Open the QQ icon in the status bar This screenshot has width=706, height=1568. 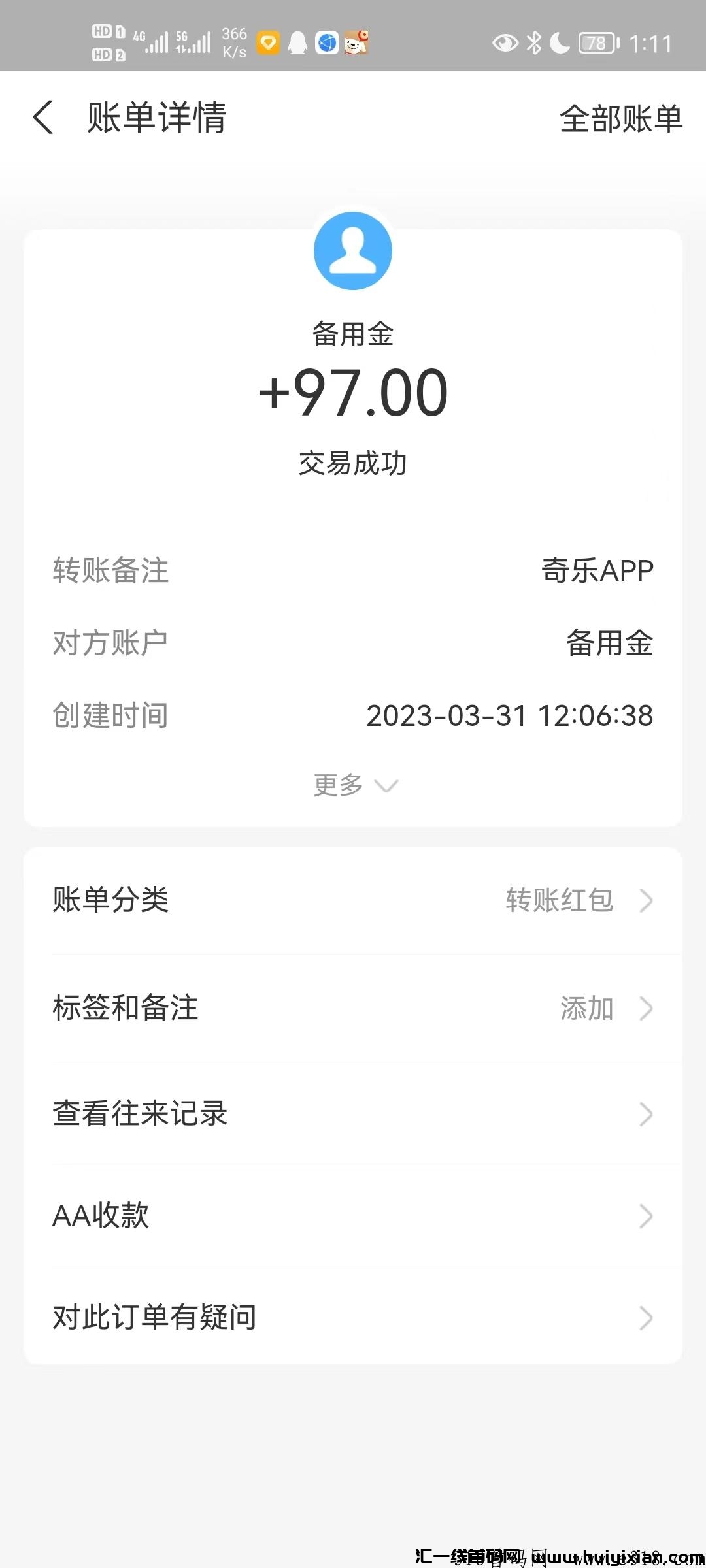point(299,42)
